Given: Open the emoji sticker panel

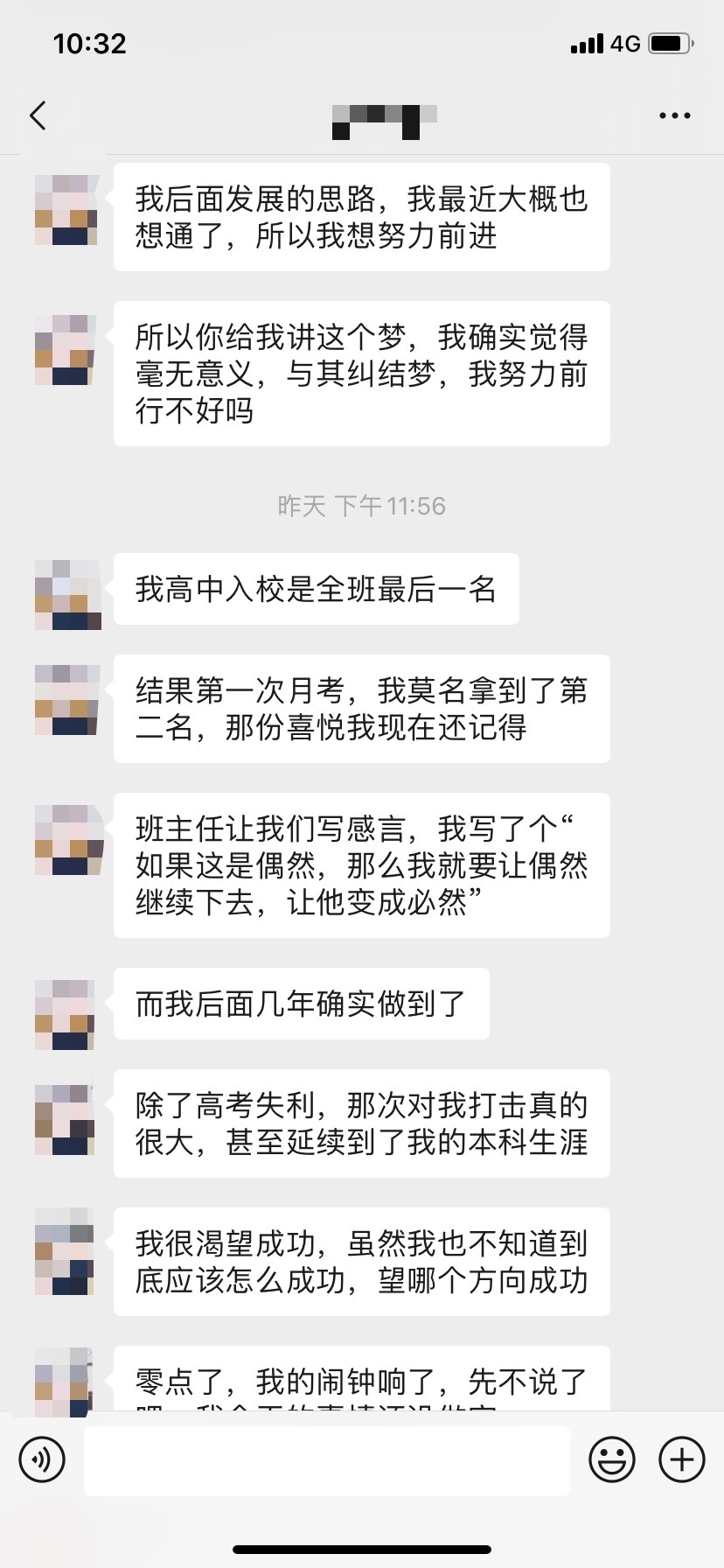Looking at the screenshot, I should (x=611, y=1459).
